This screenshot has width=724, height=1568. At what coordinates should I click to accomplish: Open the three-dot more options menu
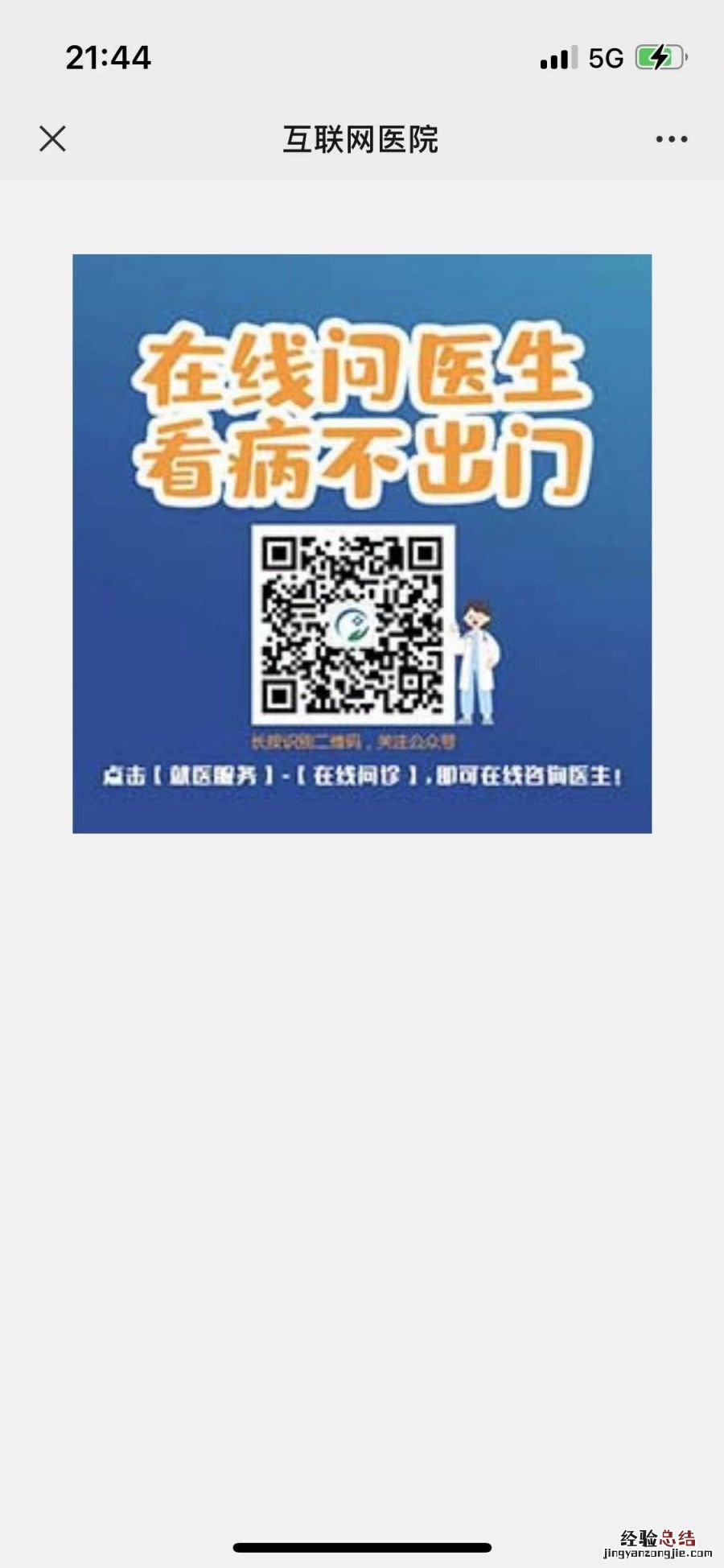[671, 139]
